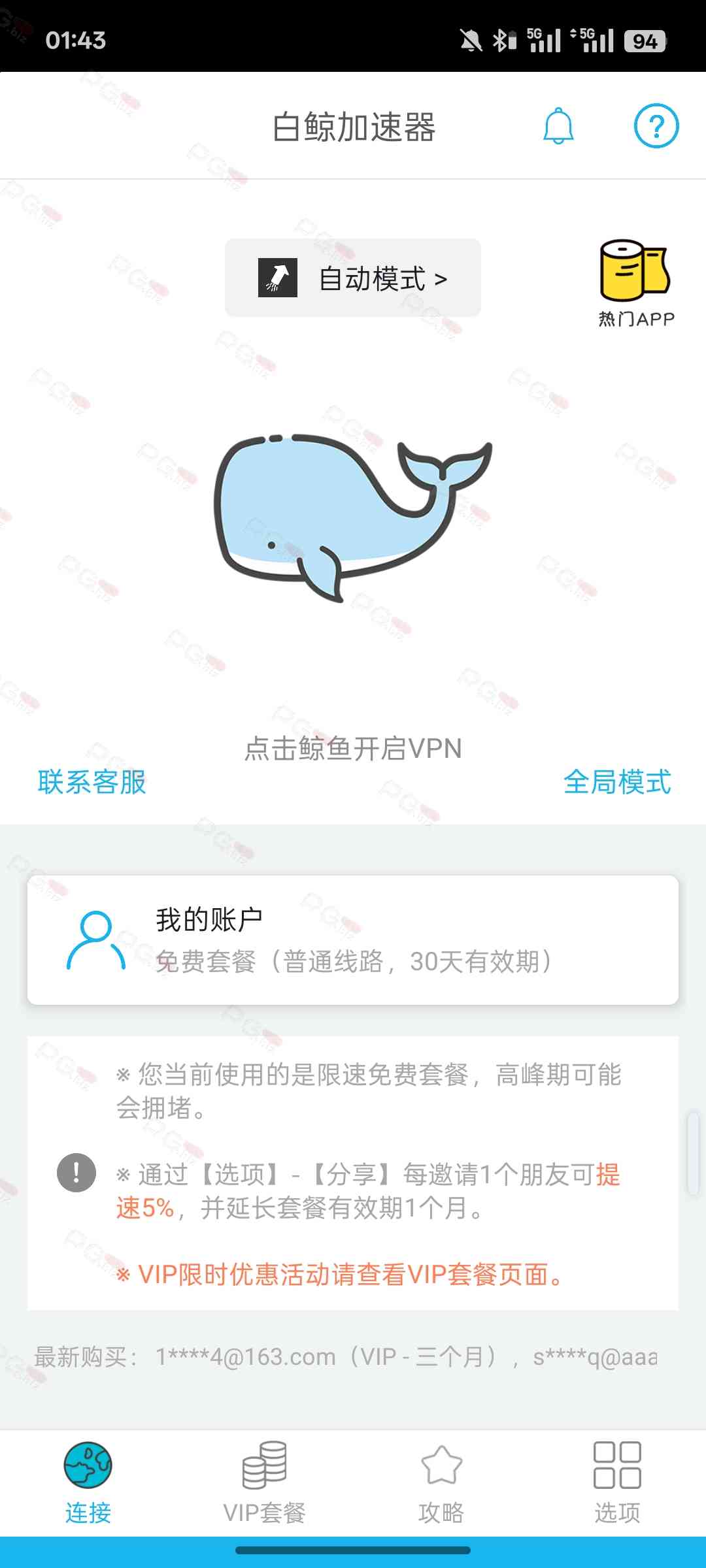Open the 热门APP shortcut
The width and height of the screenshot is (706, 1568).
click(635, 282)
